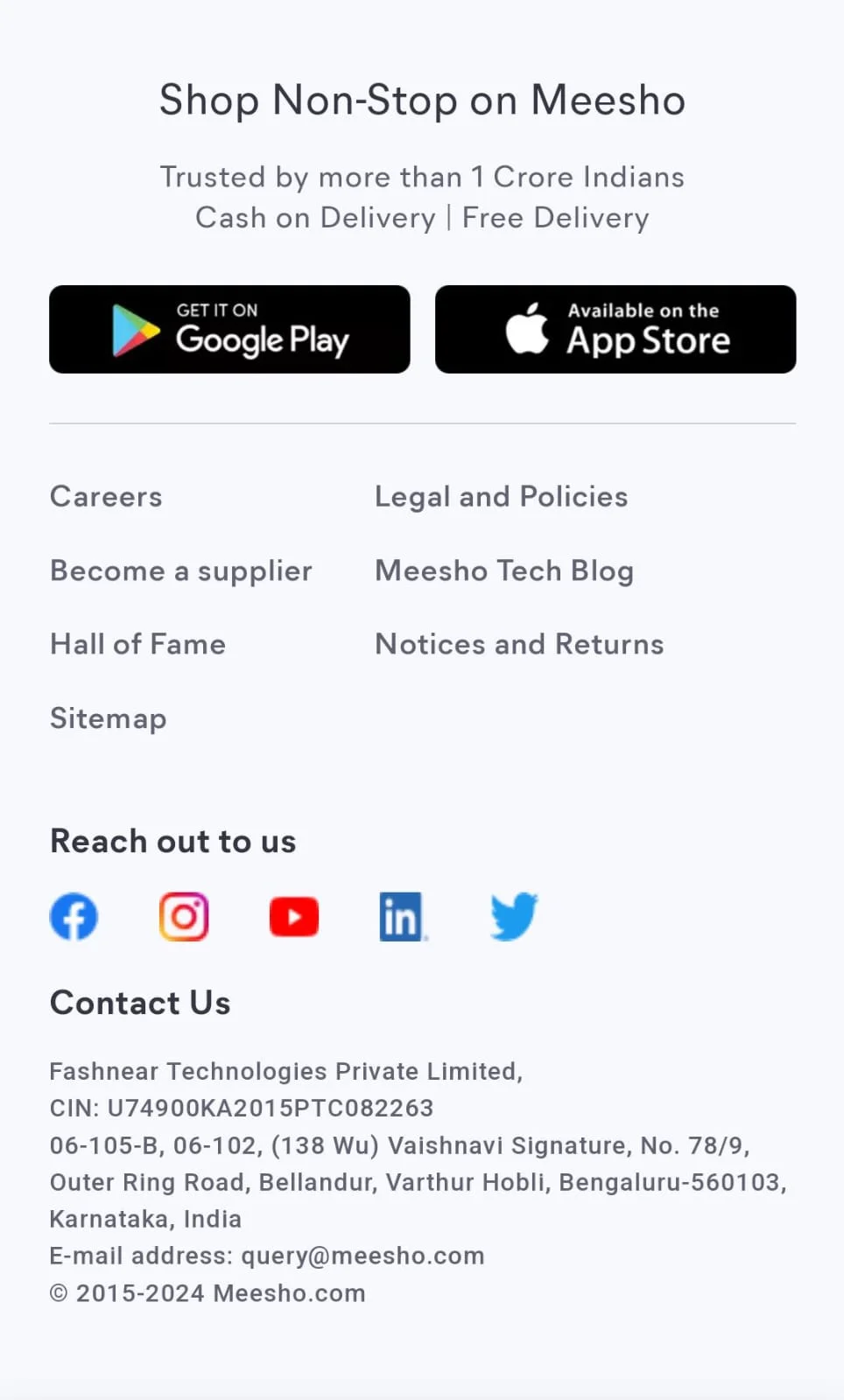The height and width of the screenshot is (1400, 844).
Task: Open Meesho's Twitter profile
Action: point(514,916)
